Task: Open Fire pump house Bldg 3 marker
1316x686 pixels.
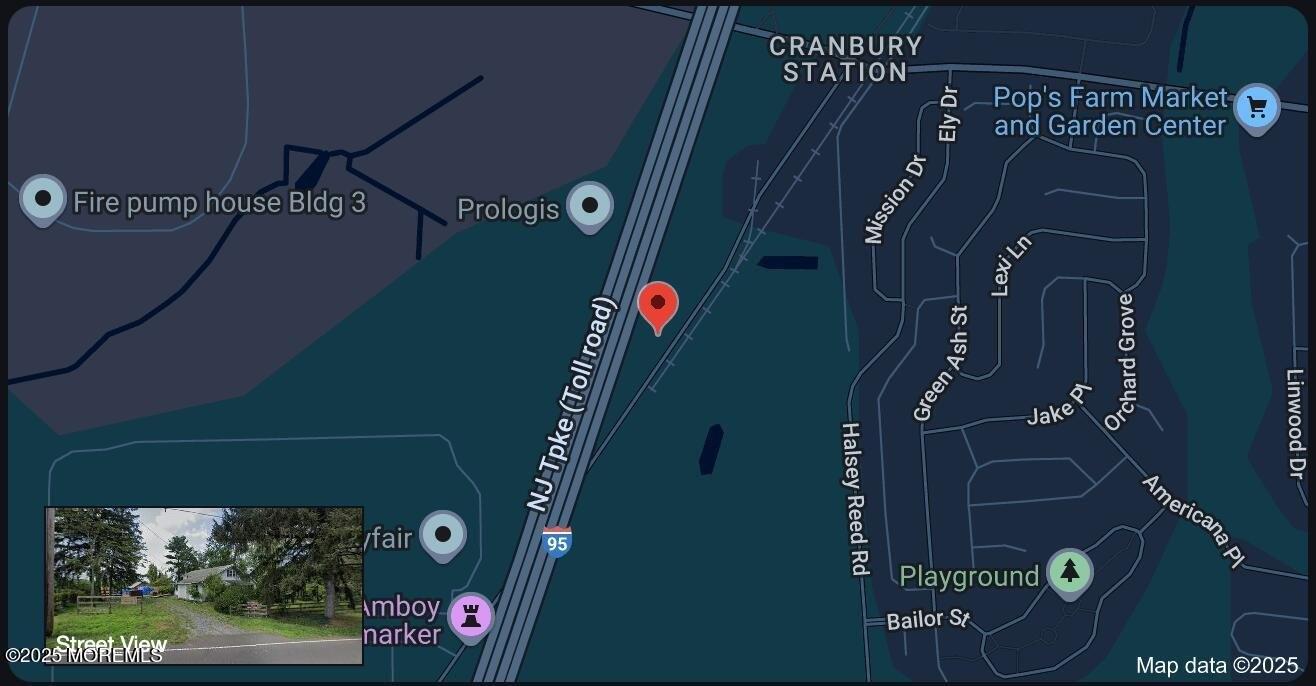Action: coord(43,198)
